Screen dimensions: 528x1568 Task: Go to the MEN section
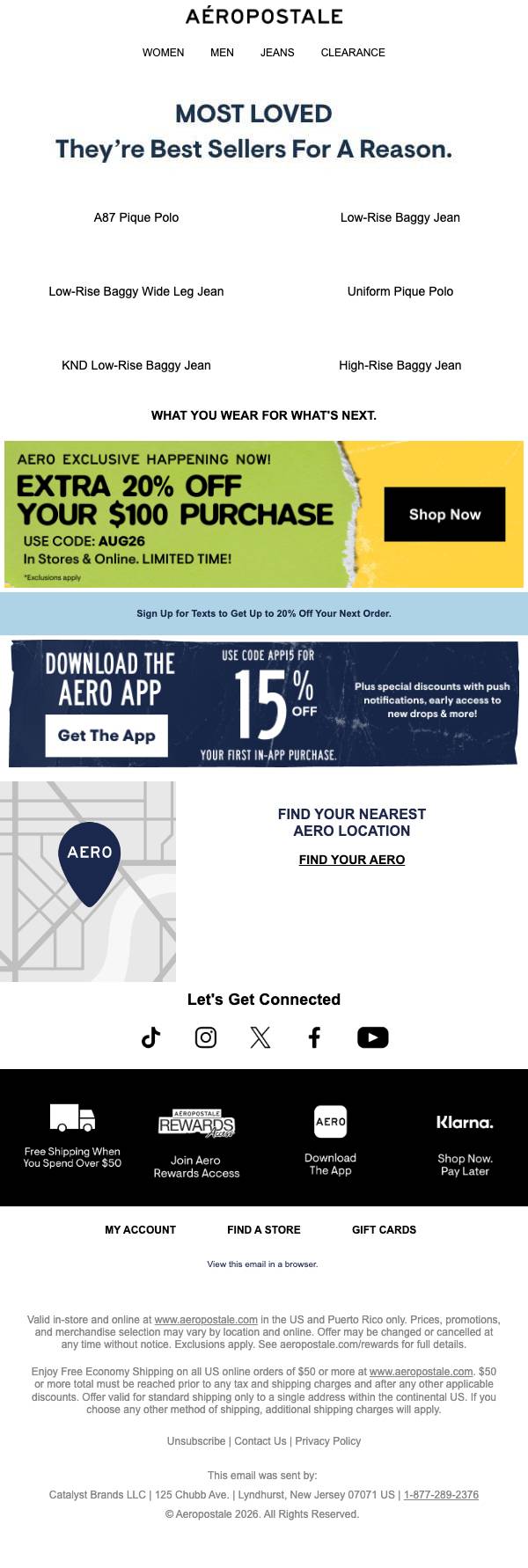tap(222, 53)
